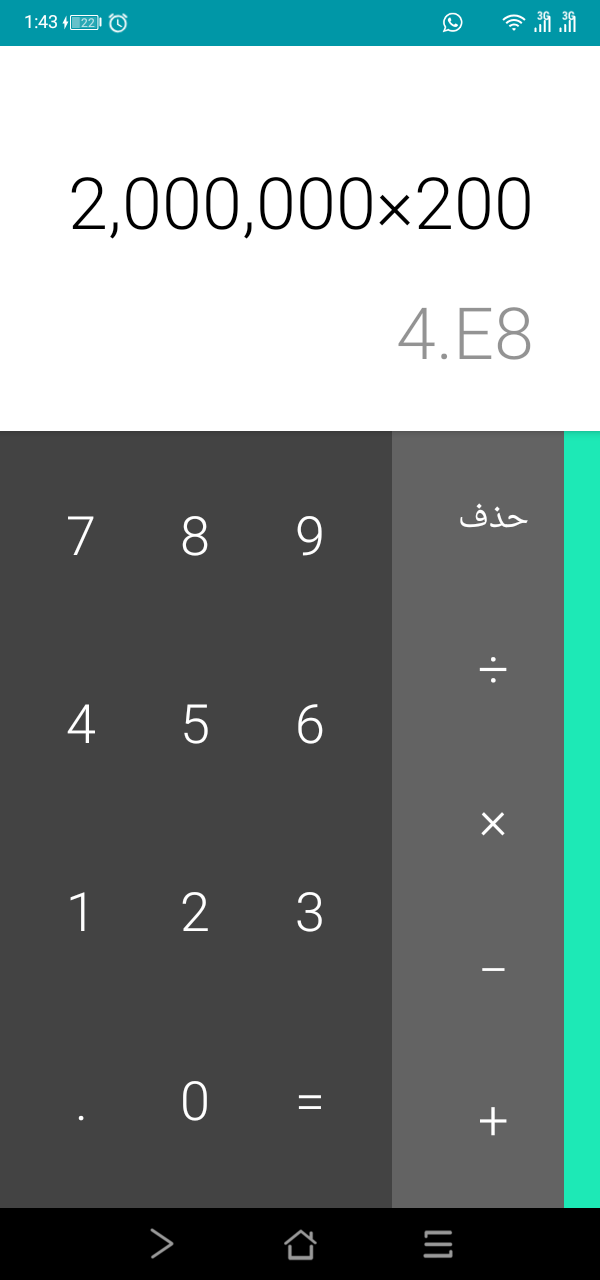Screen dimensions: 600x1280
Task: Enter digit 6 on keypad
Action: click(310, 724)
